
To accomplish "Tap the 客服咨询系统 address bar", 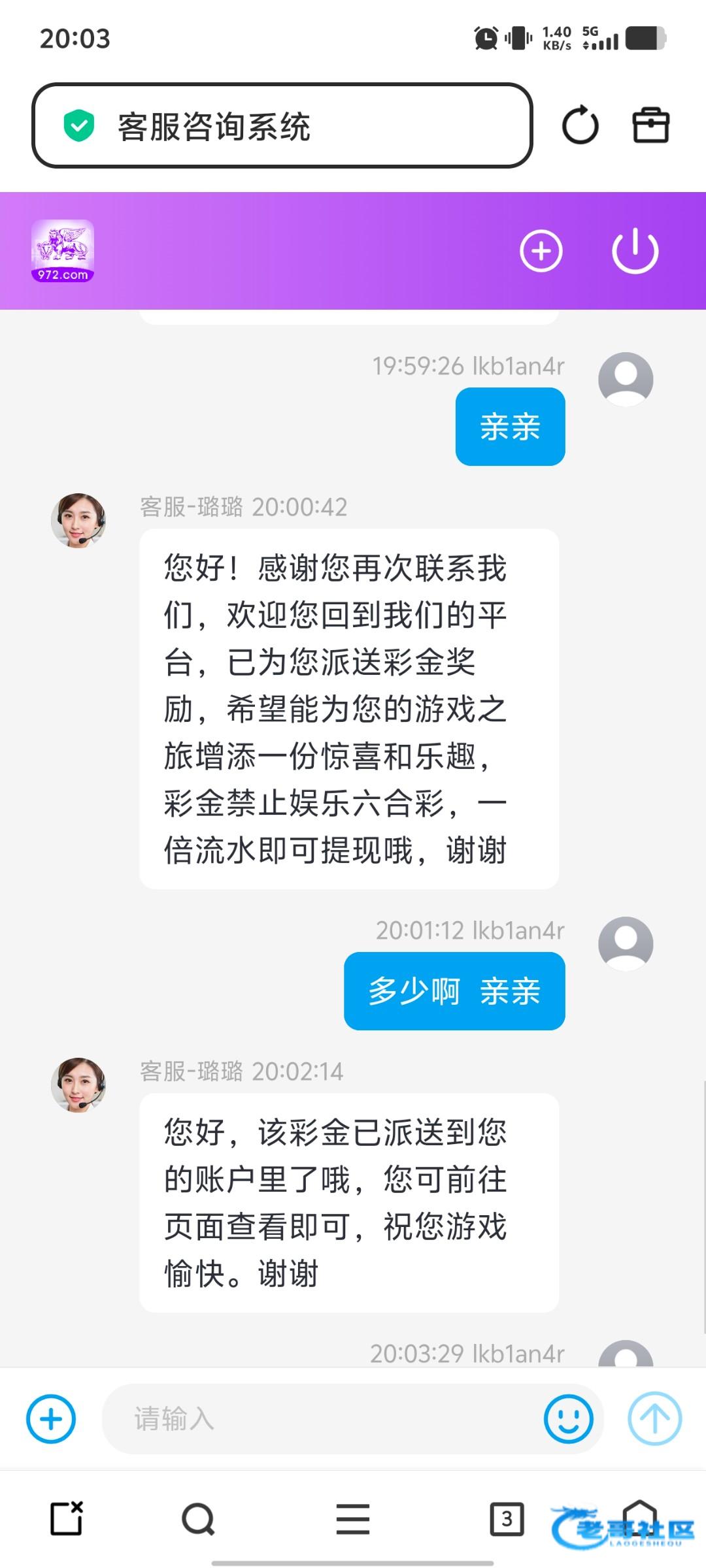I will (282, 125).
